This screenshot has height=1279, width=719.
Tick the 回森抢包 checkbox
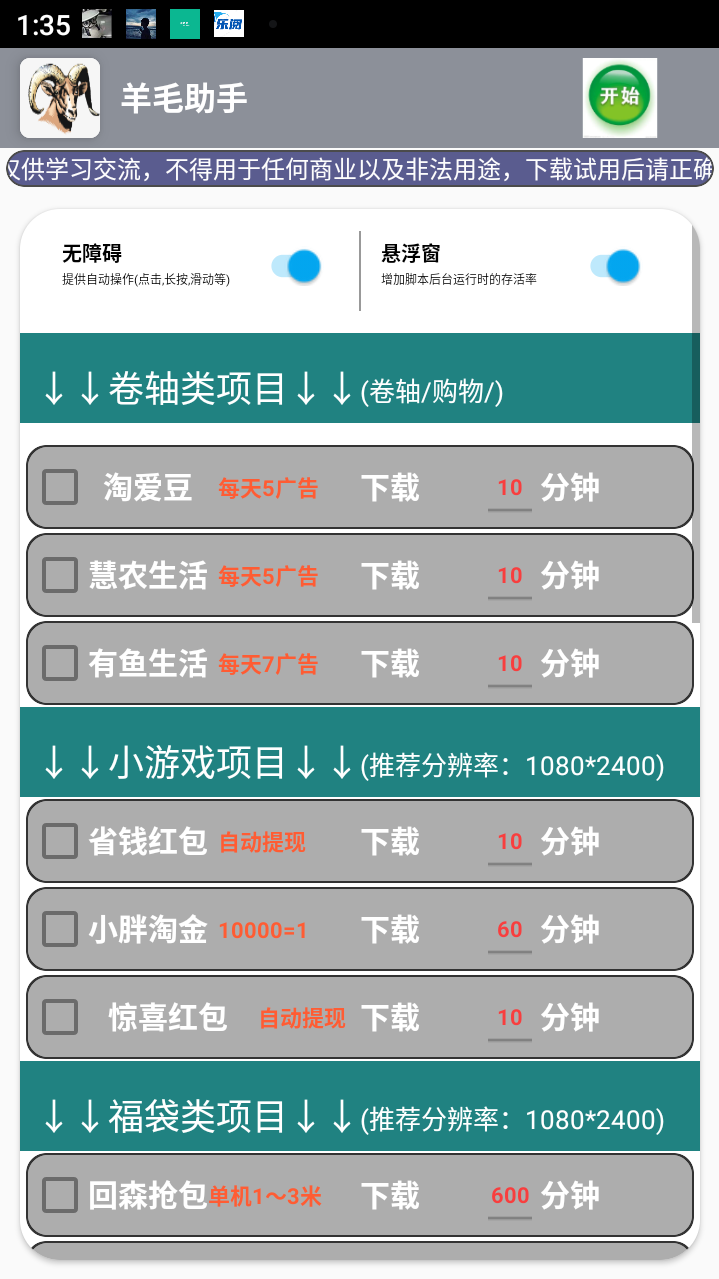coord(60,1196)
